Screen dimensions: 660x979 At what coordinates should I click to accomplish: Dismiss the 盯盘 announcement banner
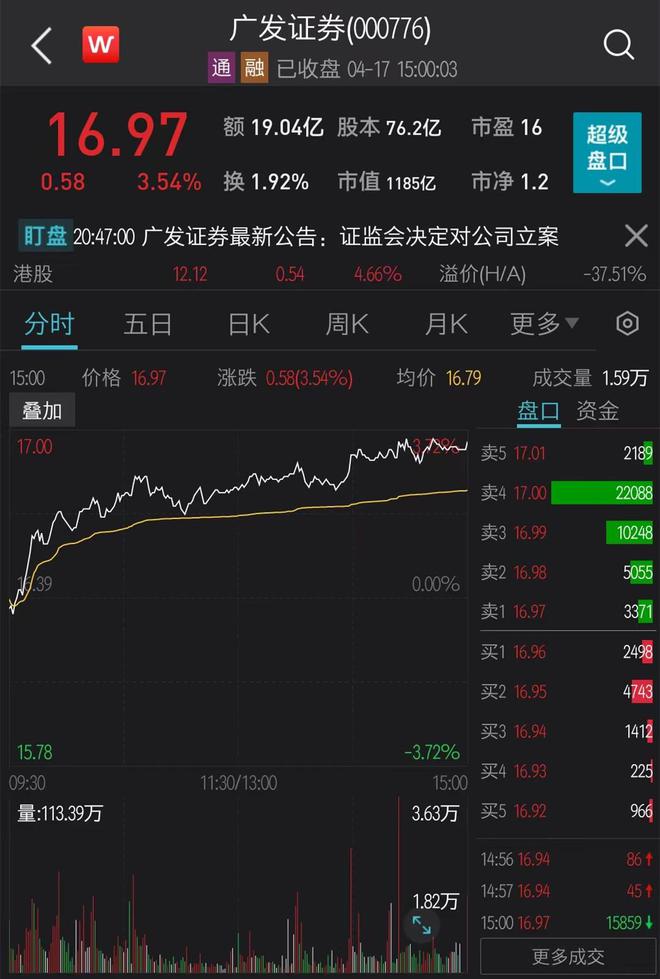coord(636,236)
